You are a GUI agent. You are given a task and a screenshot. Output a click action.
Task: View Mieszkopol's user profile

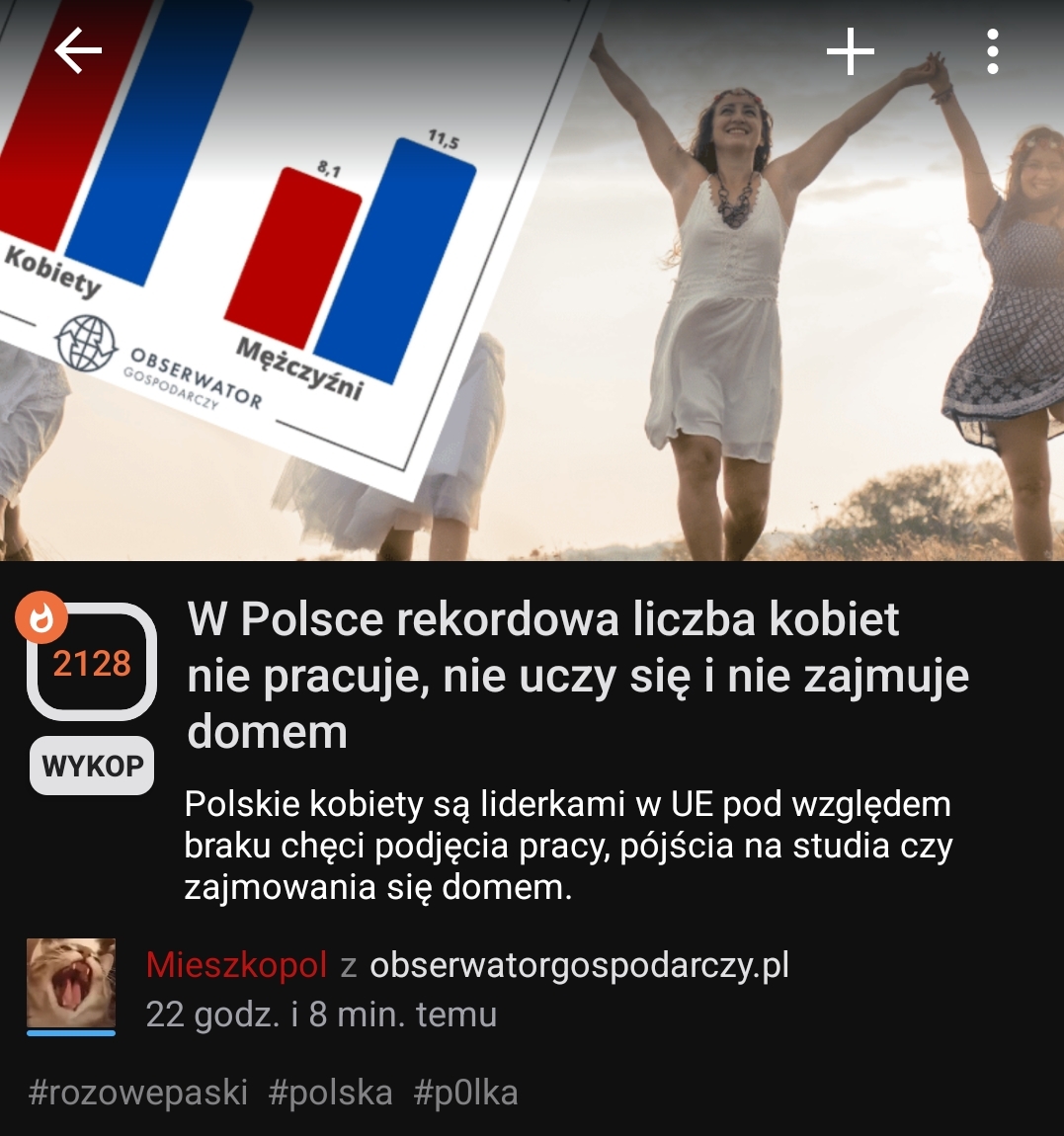(236, 964)
